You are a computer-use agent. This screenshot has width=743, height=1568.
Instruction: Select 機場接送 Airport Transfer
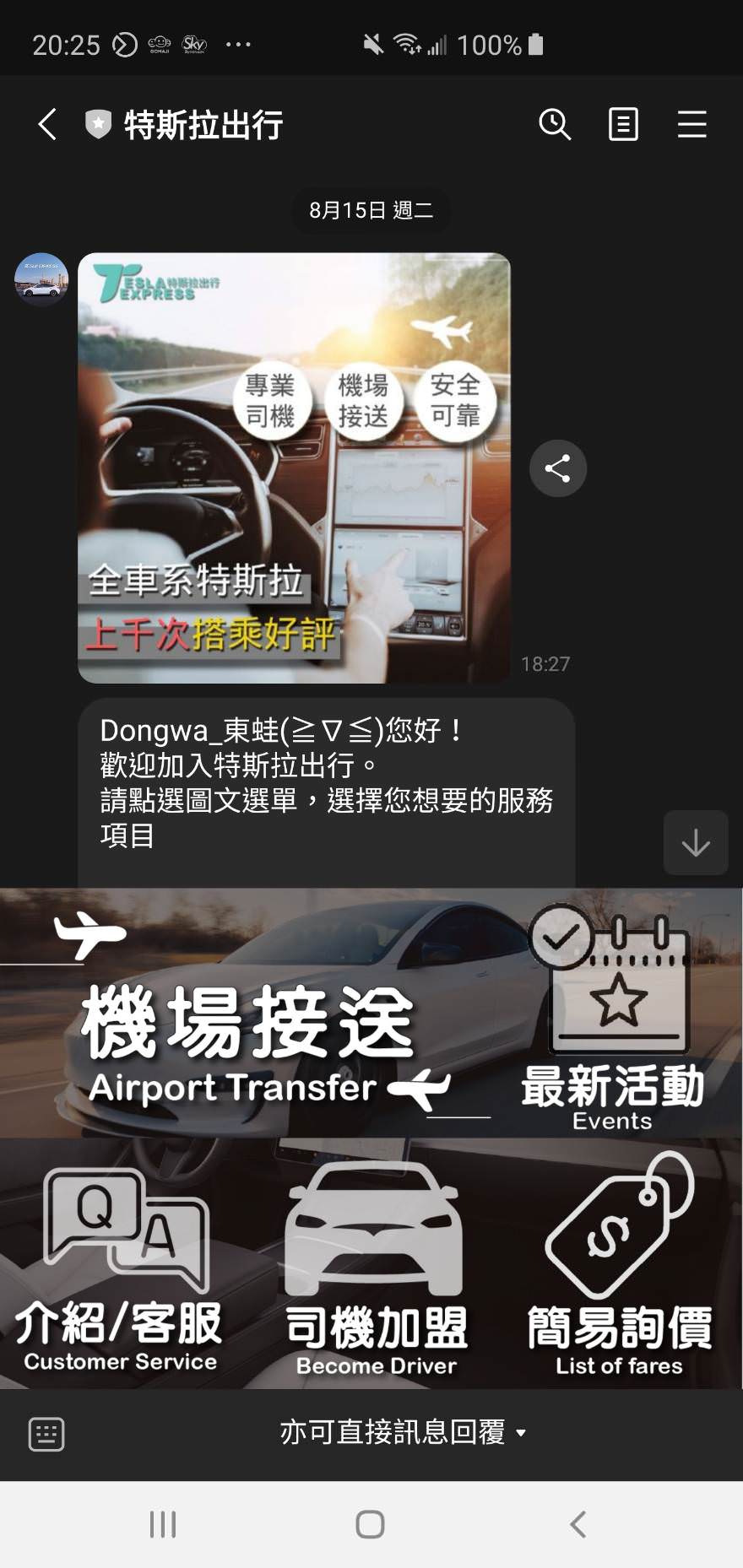pos(253,1013)
